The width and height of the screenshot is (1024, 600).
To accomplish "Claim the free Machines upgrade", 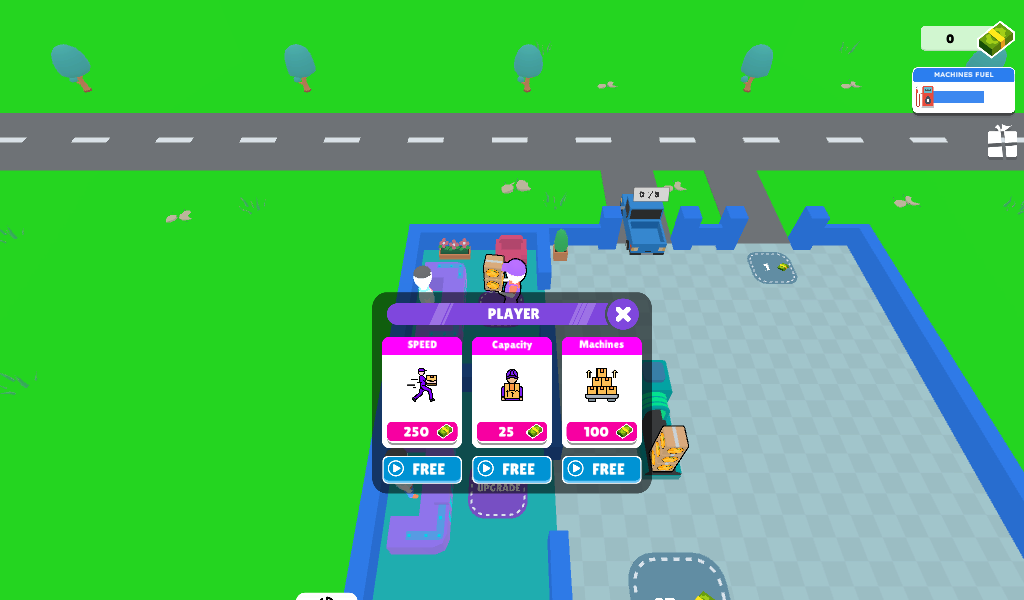I will (601, 469).
